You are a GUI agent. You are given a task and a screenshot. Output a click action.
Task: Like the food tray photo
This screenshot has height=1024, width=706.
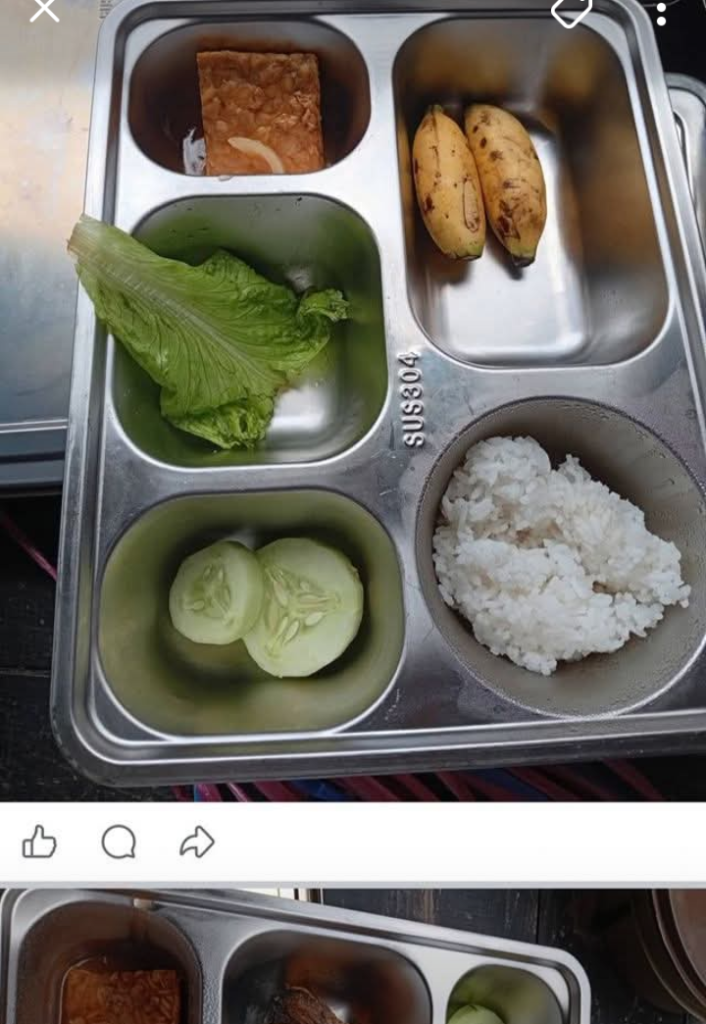coord(39,842)
